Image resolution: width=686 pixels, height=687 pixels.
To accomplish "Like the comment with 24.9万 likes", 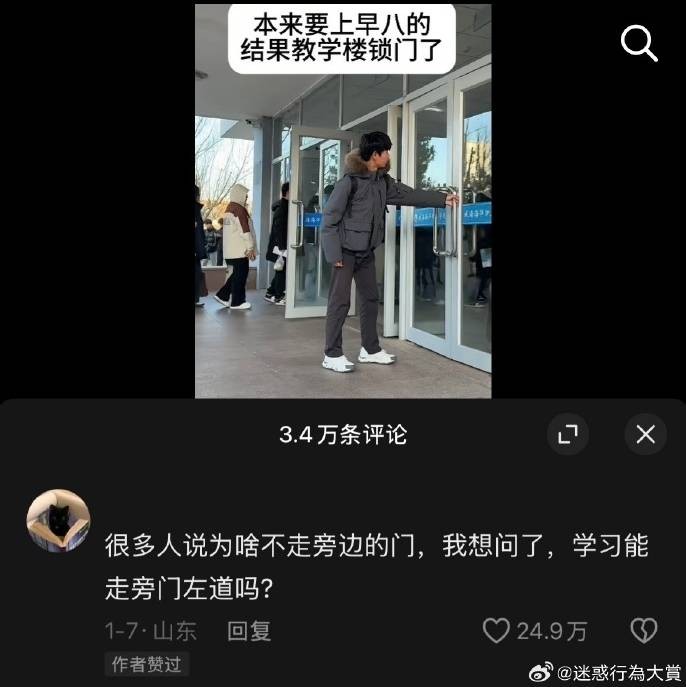I will pos(497,630).
